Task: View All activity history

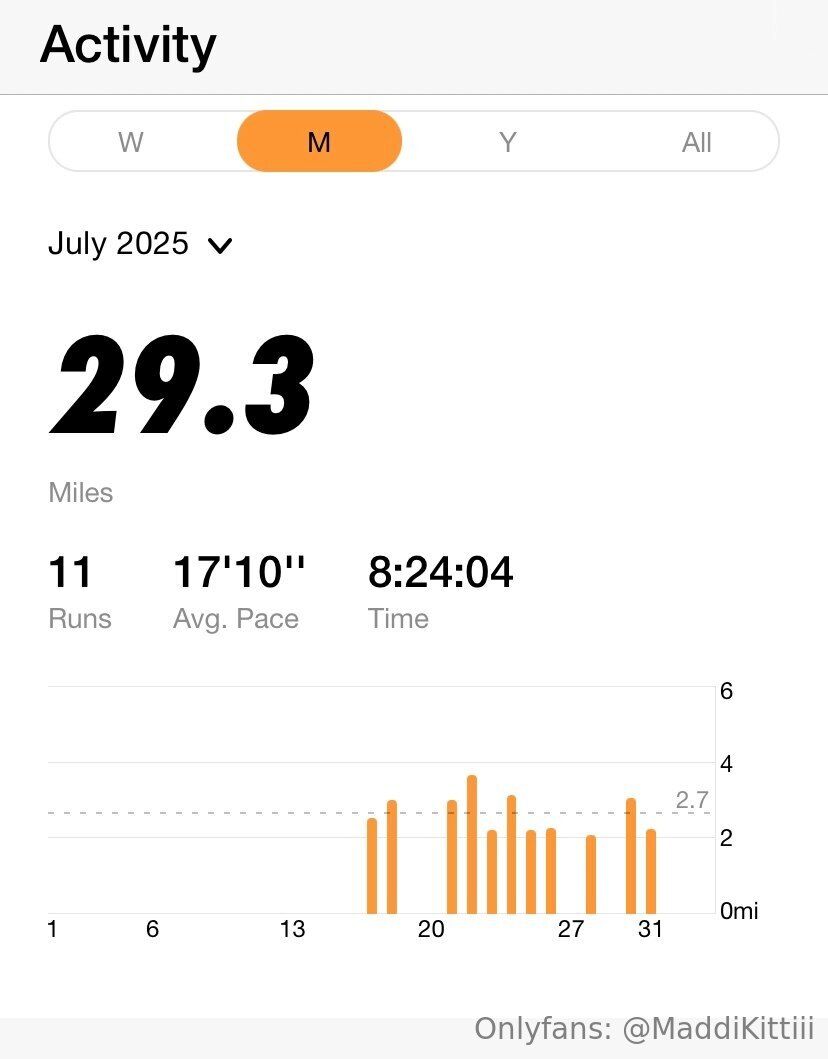Action: 696,142
